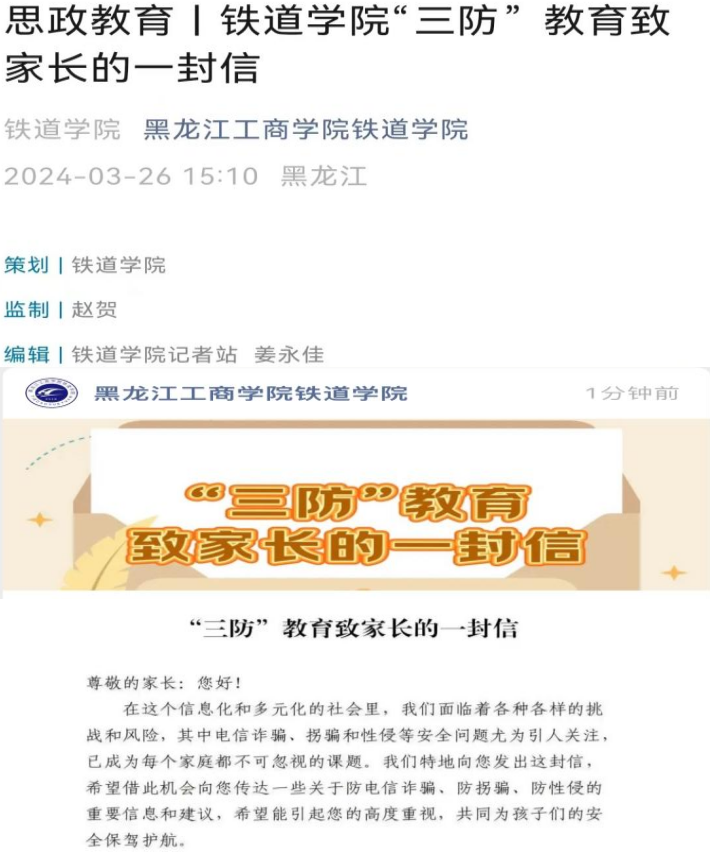Image resolution: width=710 pixels, height=858 pixels.
Task: Open the 黑龙江工商学院铁道学院 account link
Action: [305, 129]
